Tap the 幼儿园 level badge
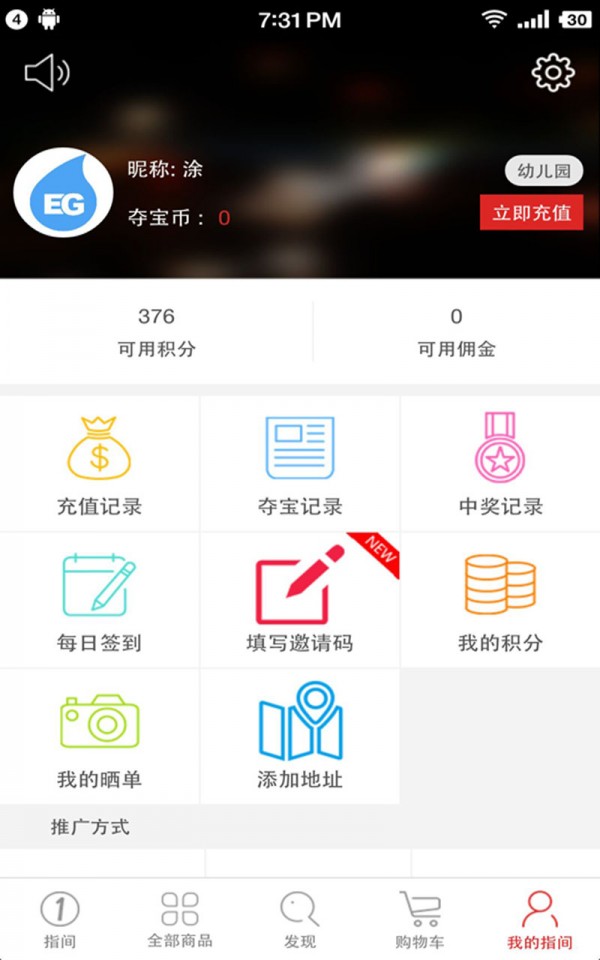Screen dimensions: 600x960 tap(543, 171)
